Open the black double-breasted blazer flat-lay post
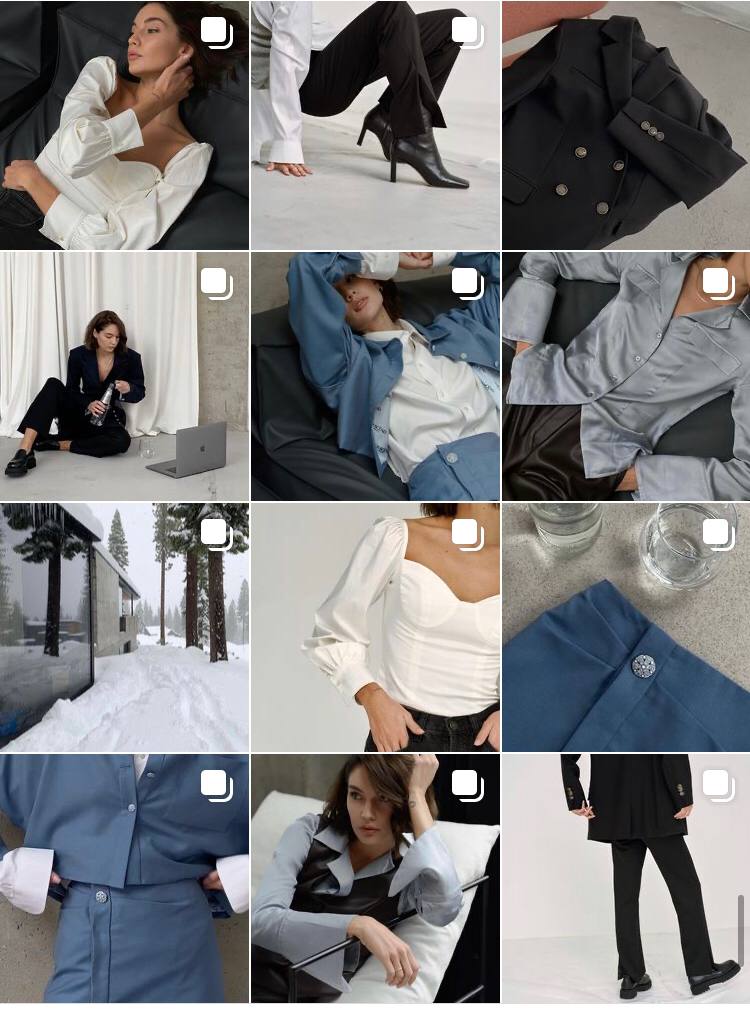The height and width of the screenshot is (1013, 750). click(626, 125)
